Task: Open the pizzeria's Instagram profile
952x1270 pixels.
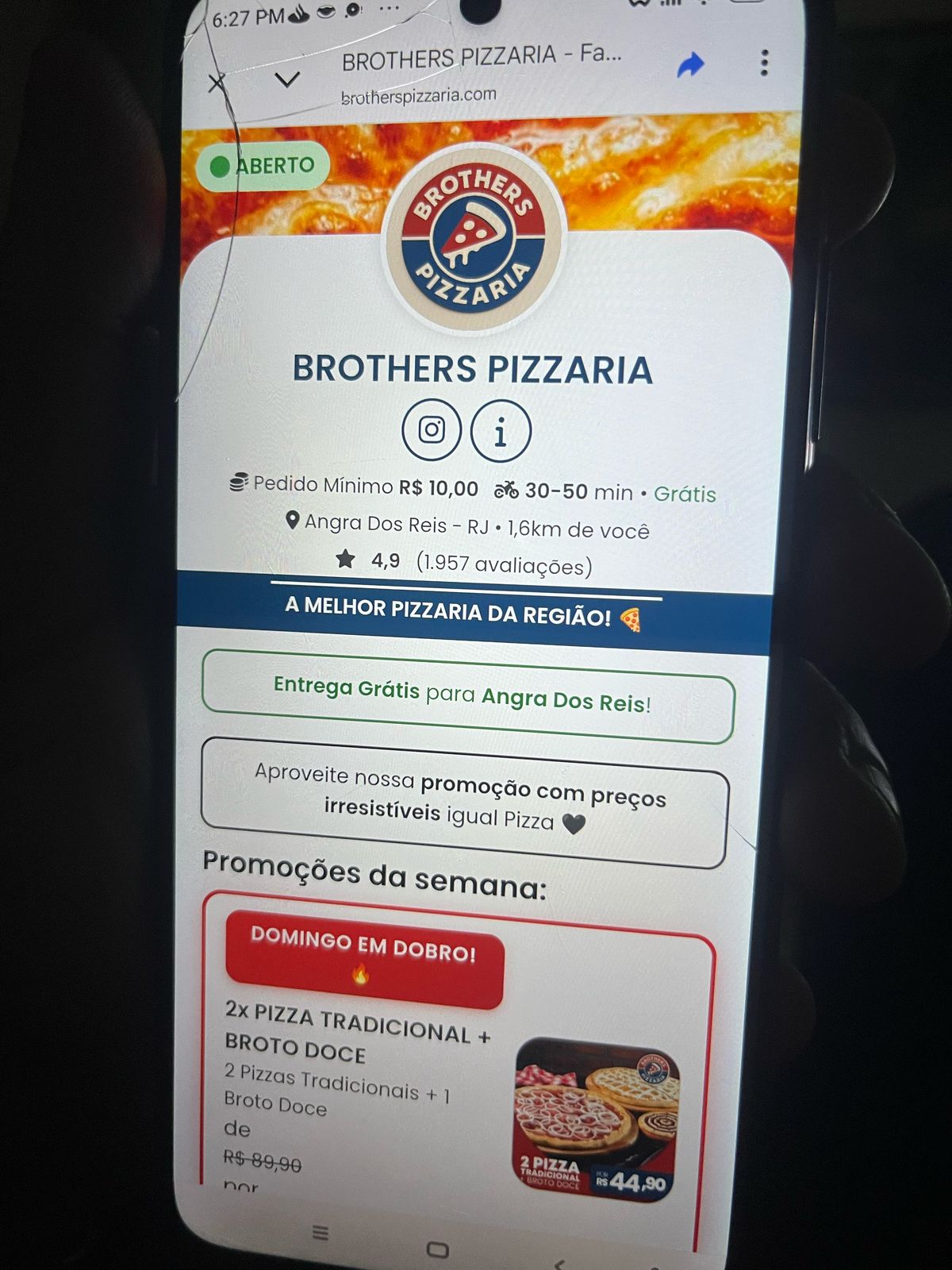Action: point(432,430)
